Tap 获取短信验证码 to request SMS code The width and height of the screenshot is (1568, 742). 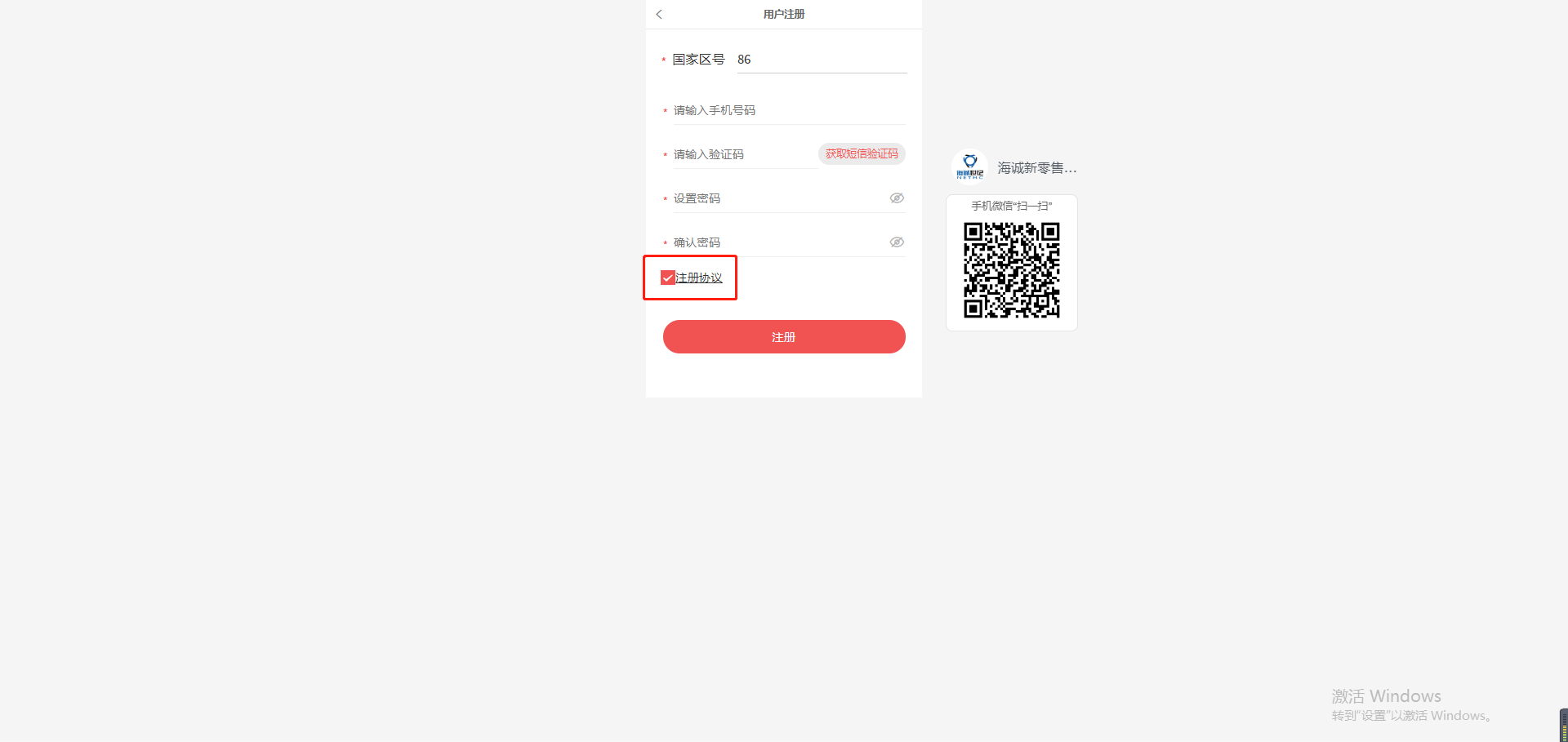862,153
